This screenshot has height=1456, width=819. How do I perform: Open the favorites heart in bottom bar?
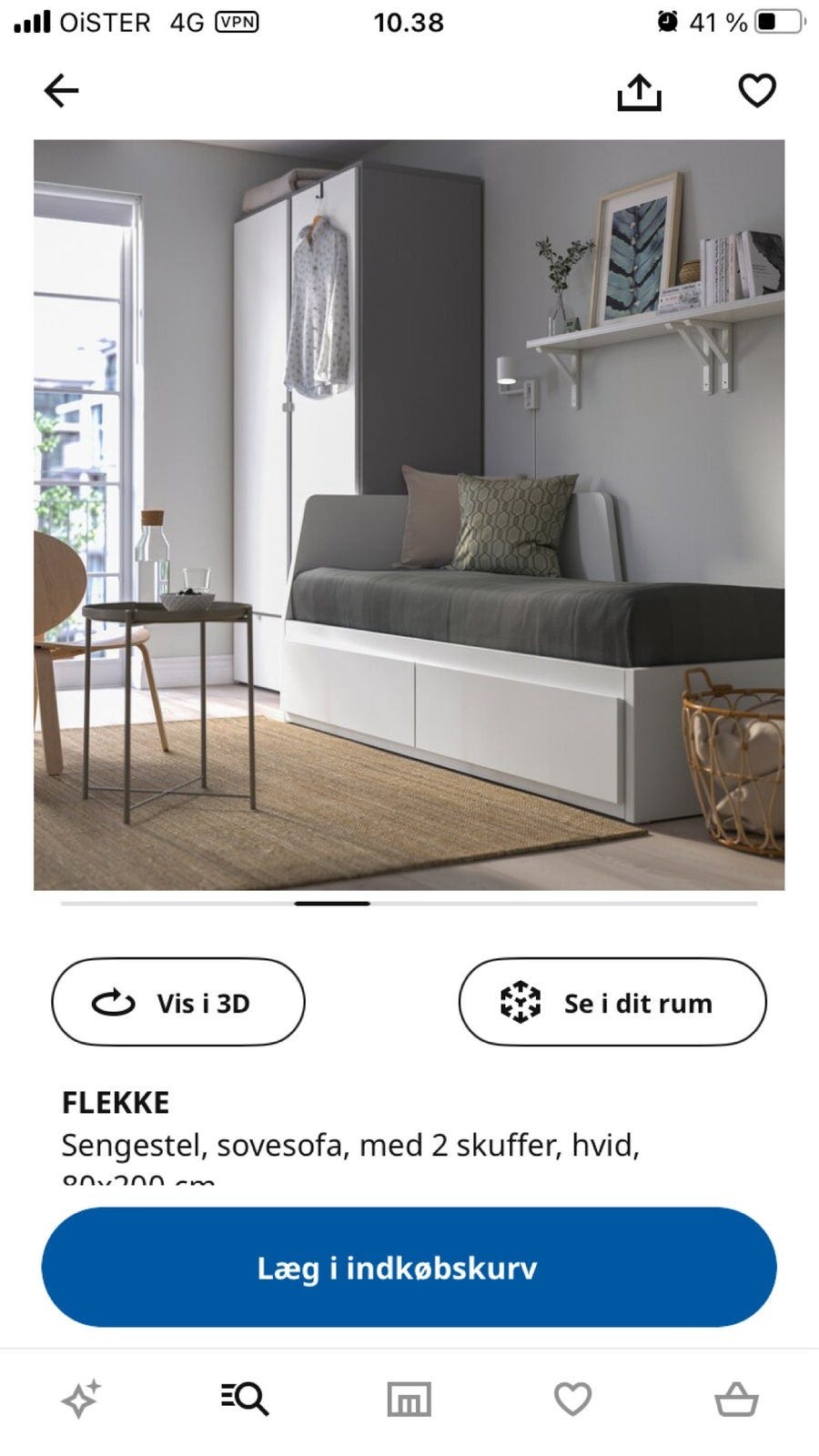pyautogui.click(x=573, y=1399)
